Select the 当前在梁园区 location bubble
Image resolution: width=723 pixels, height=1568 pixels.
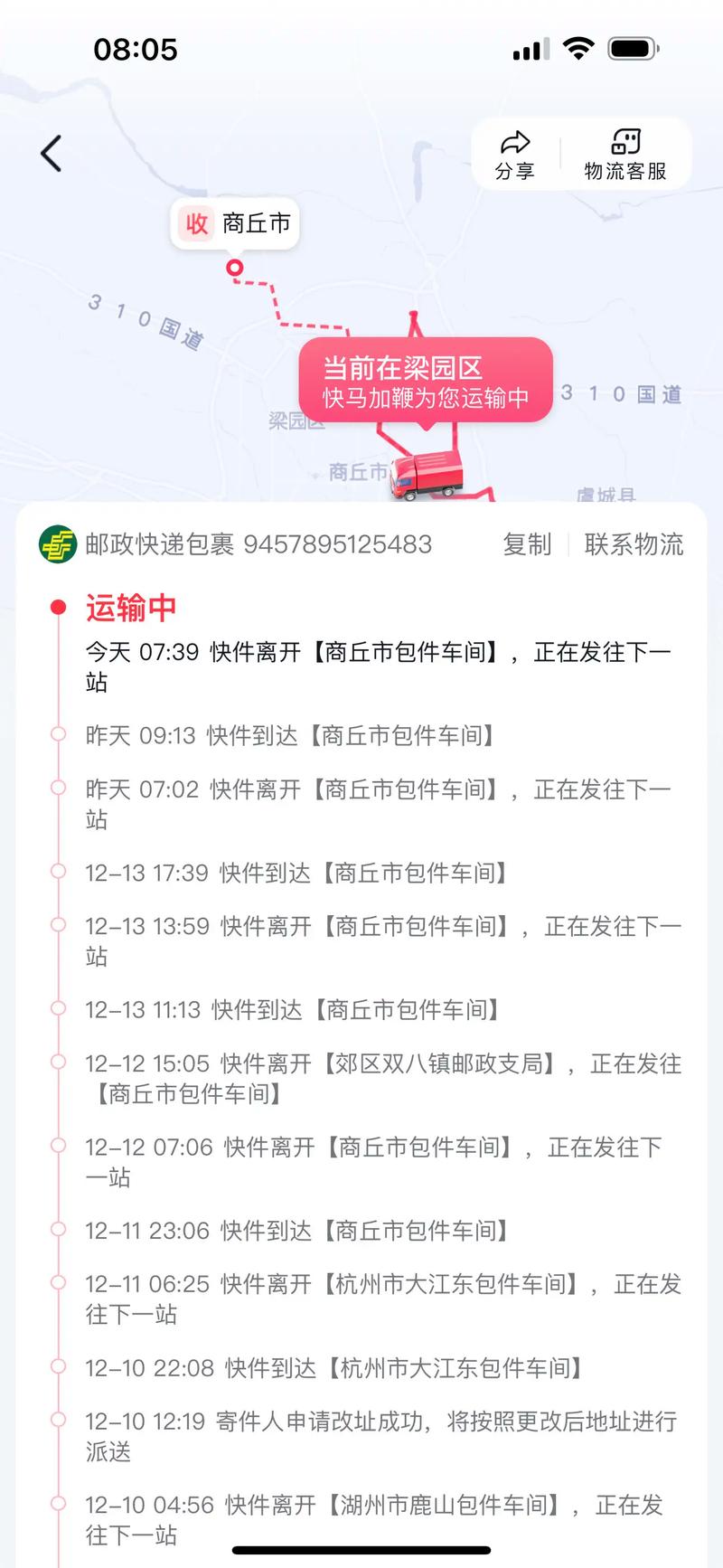tap(425, 380)
